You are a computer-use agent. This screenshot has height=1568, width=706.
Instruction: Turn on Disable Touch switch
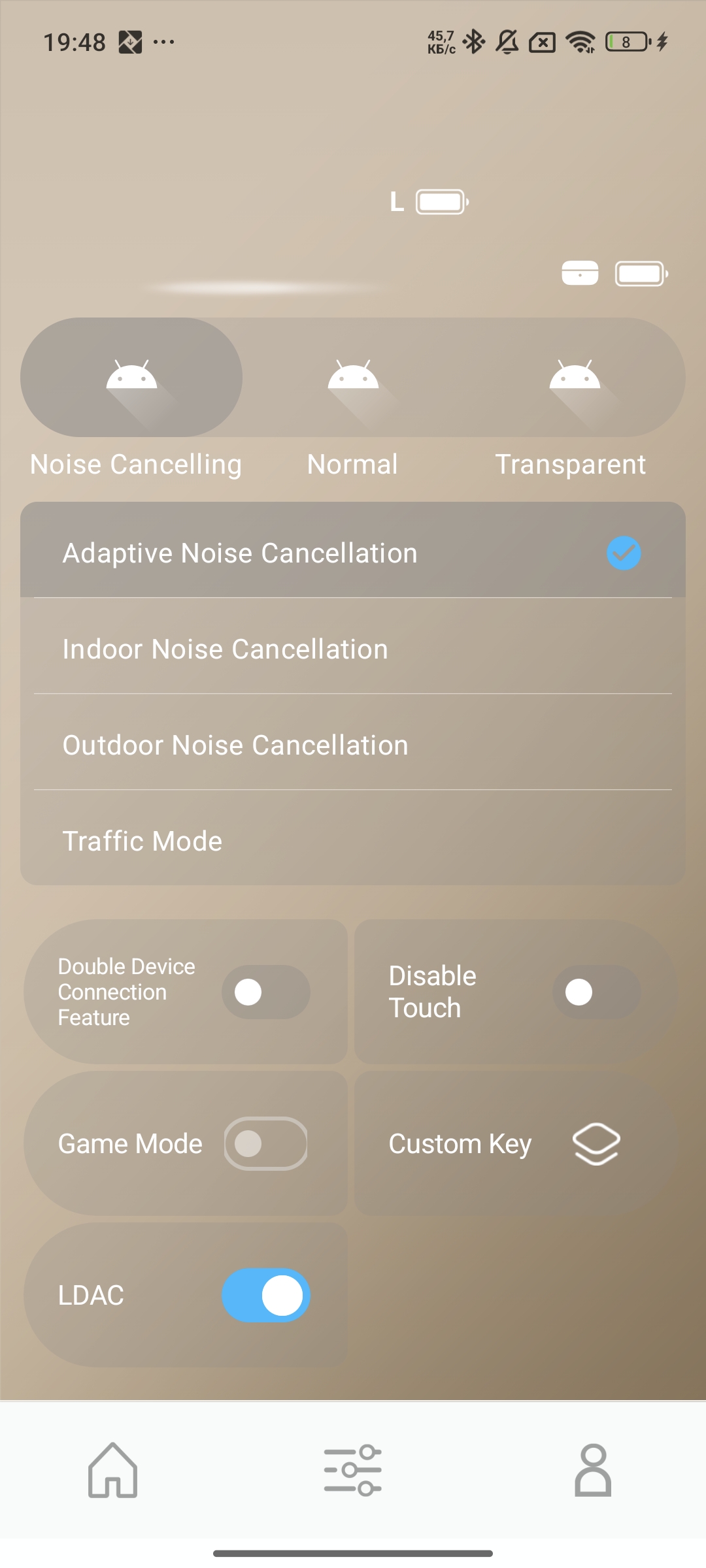pos(596,992)
